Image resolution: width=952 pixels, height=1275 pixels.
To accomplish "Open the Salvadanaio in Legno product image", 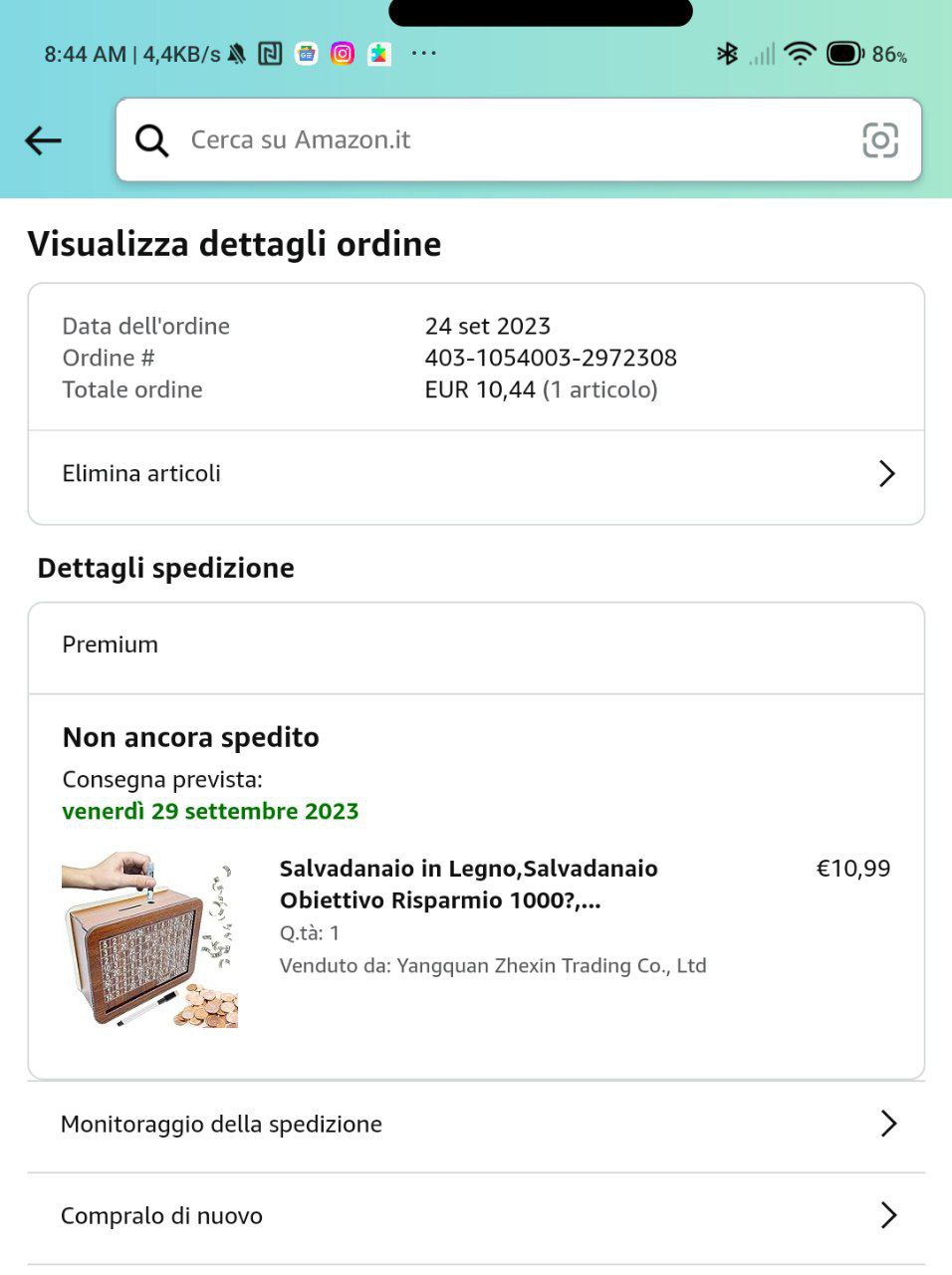I will click(x=150, y=939).
